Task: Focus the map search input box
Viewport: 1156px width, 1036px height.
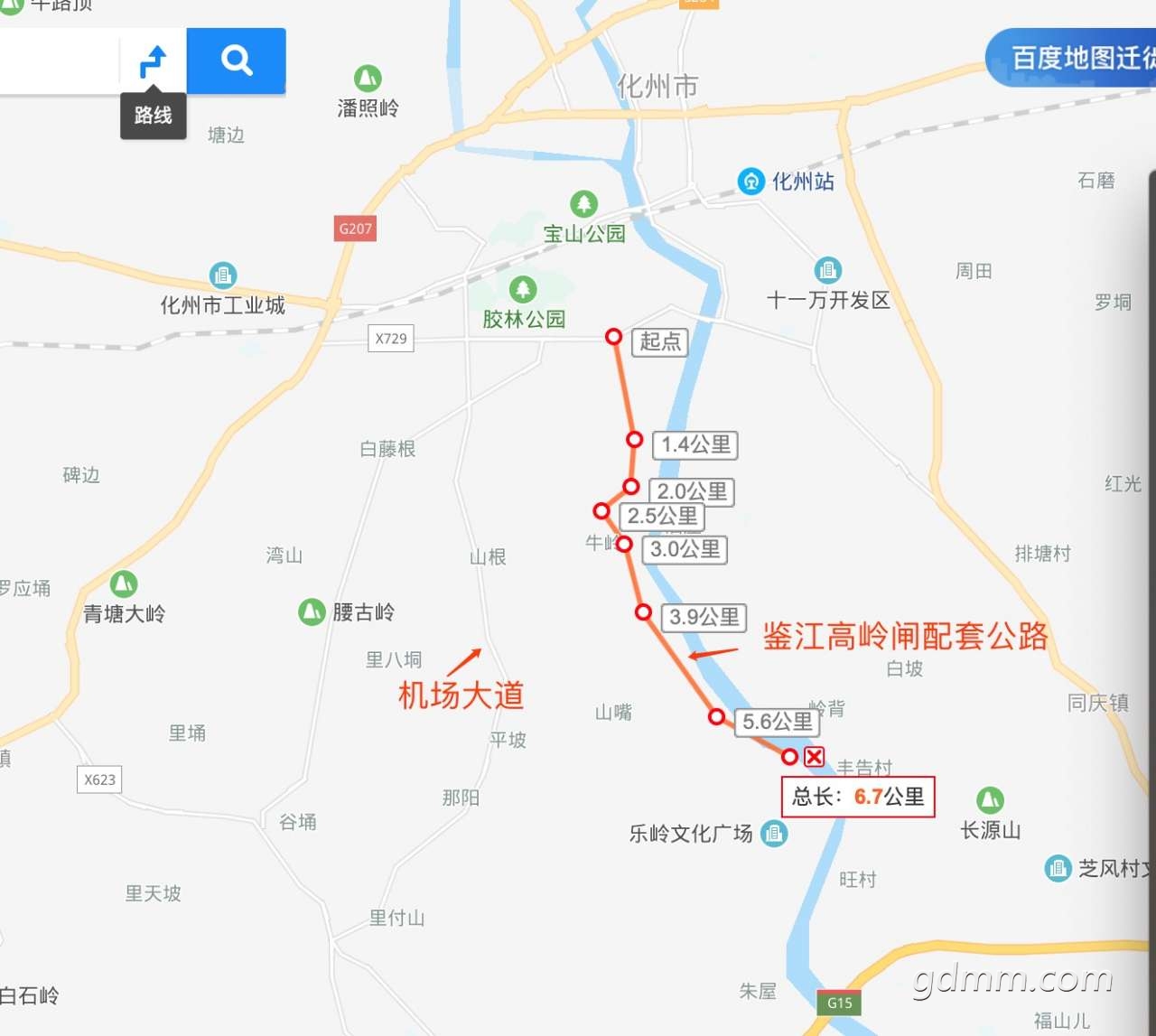Action: point(59,61)
